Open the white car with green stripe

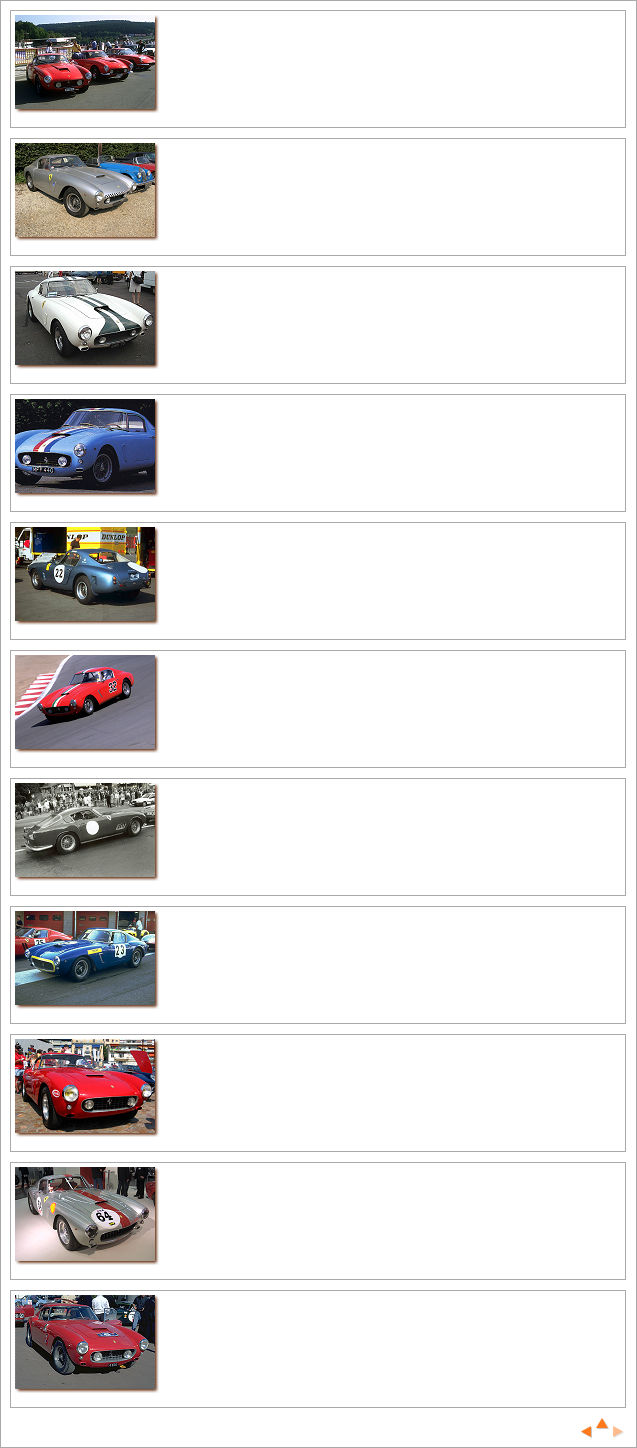coord(85,318)
